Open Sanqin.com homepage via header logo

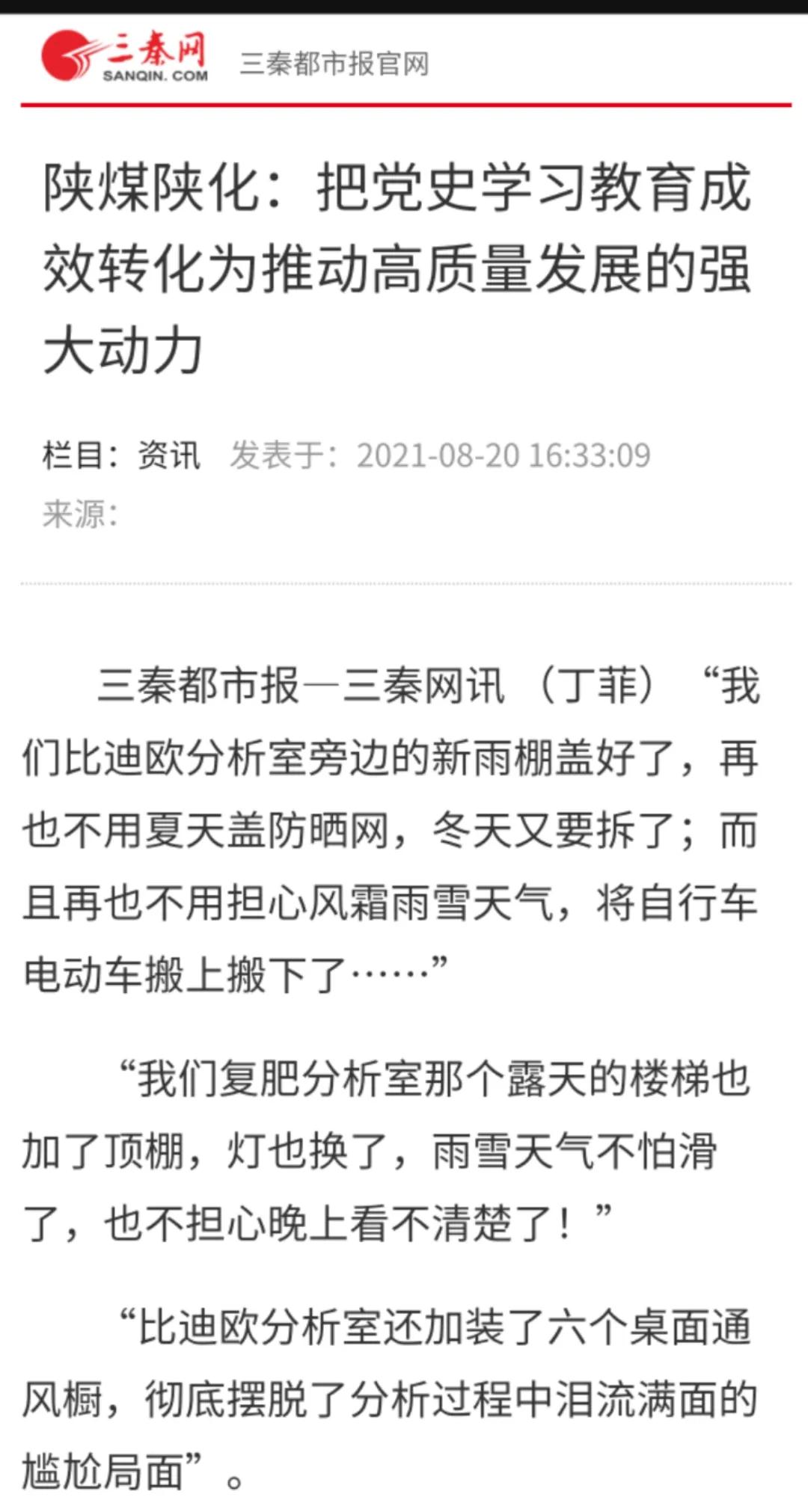click(124, 57)
